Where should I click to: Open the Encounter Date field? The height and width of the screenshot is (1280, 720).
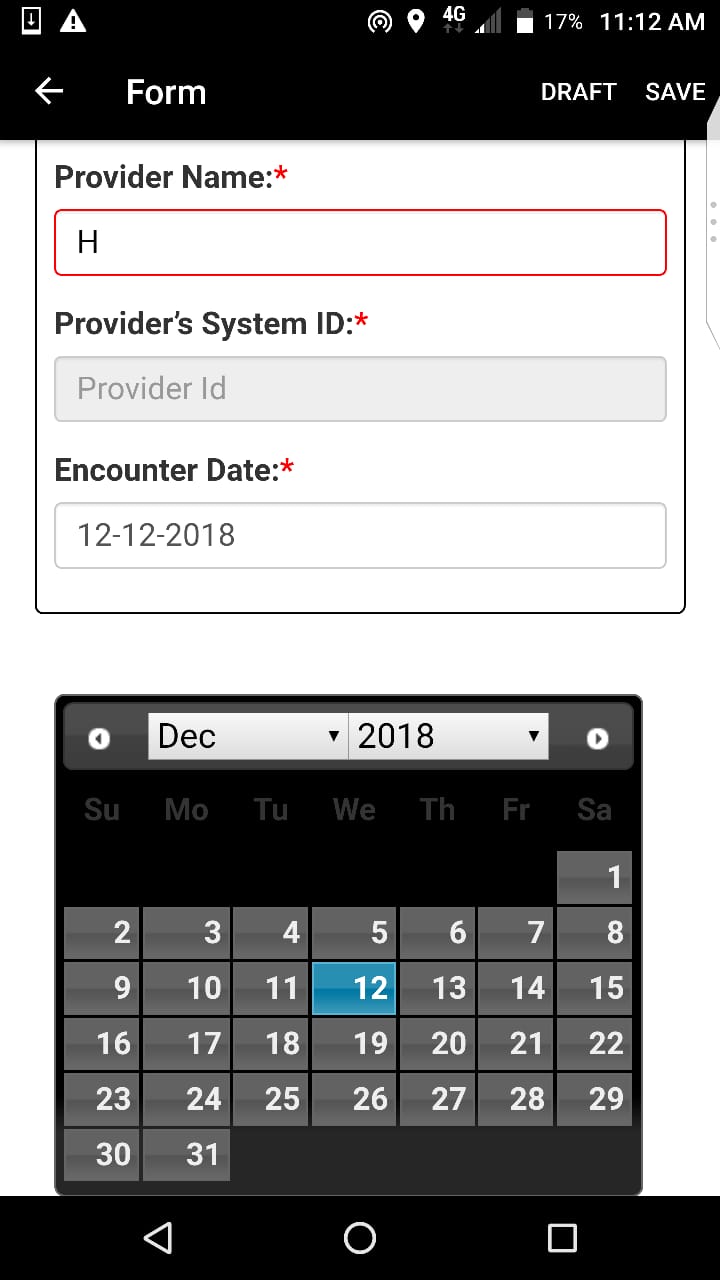click(360, 535)
